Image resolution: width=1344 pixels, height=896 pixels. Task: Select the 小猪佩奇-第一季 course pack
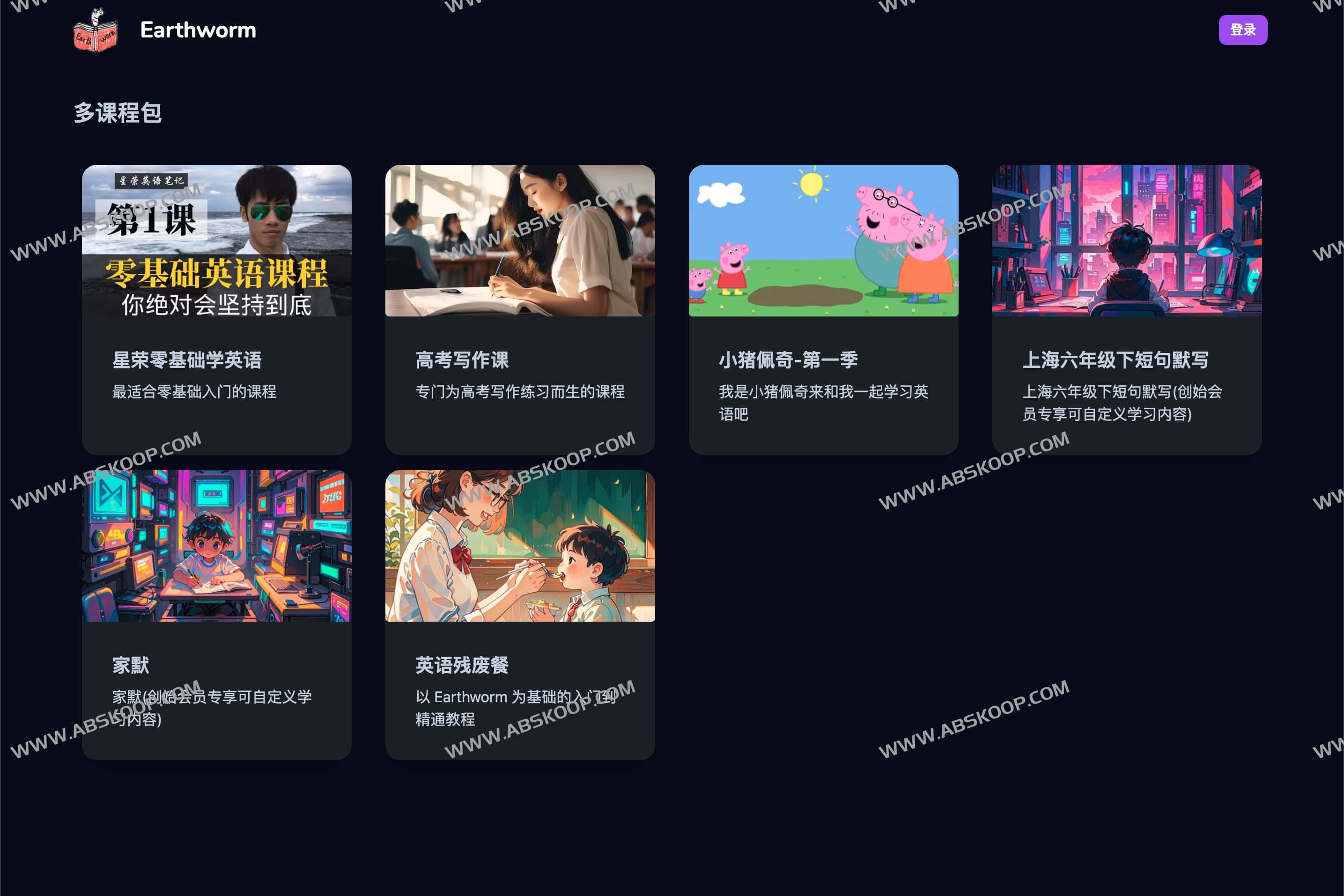[x=823, y=309]
